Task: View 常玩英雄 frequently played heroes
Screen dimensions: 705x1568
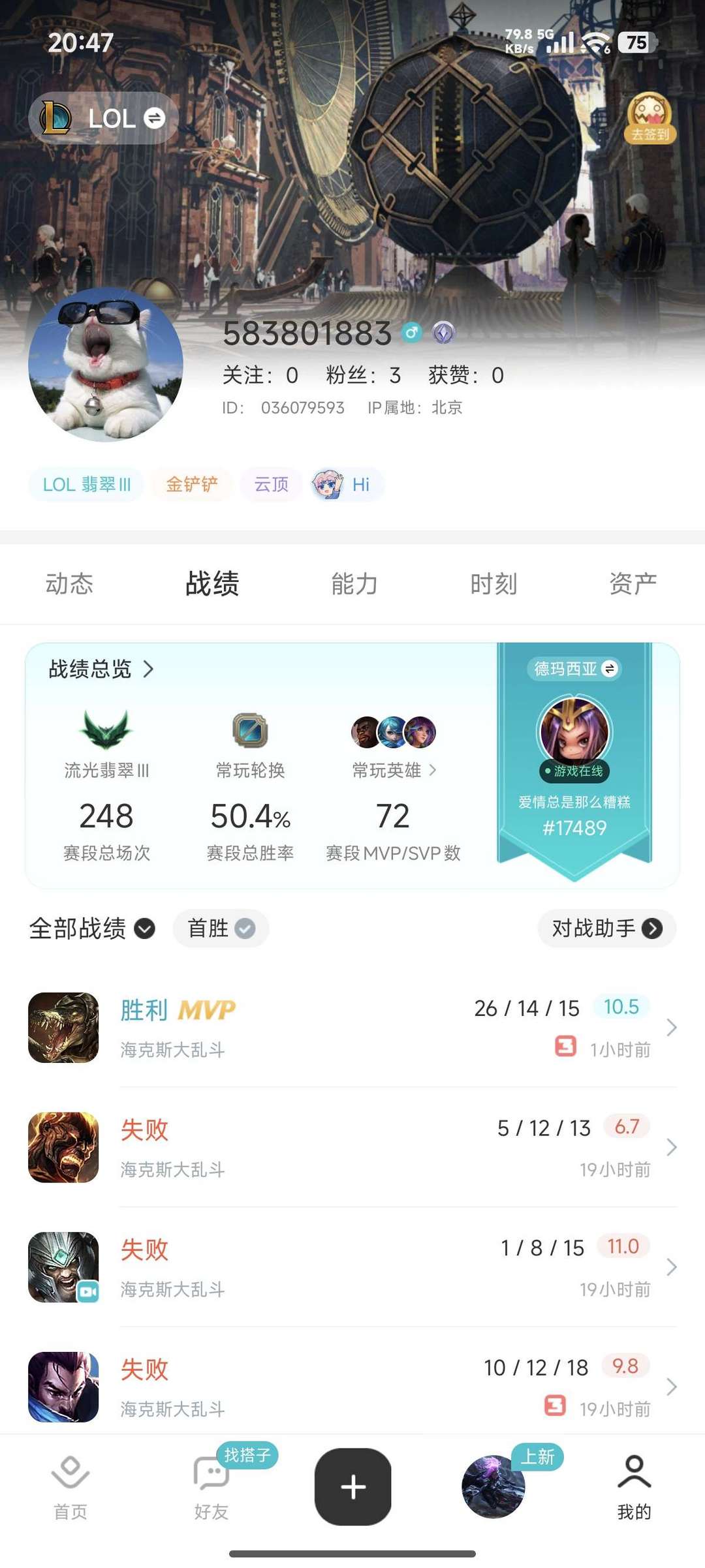Action: 394,771
